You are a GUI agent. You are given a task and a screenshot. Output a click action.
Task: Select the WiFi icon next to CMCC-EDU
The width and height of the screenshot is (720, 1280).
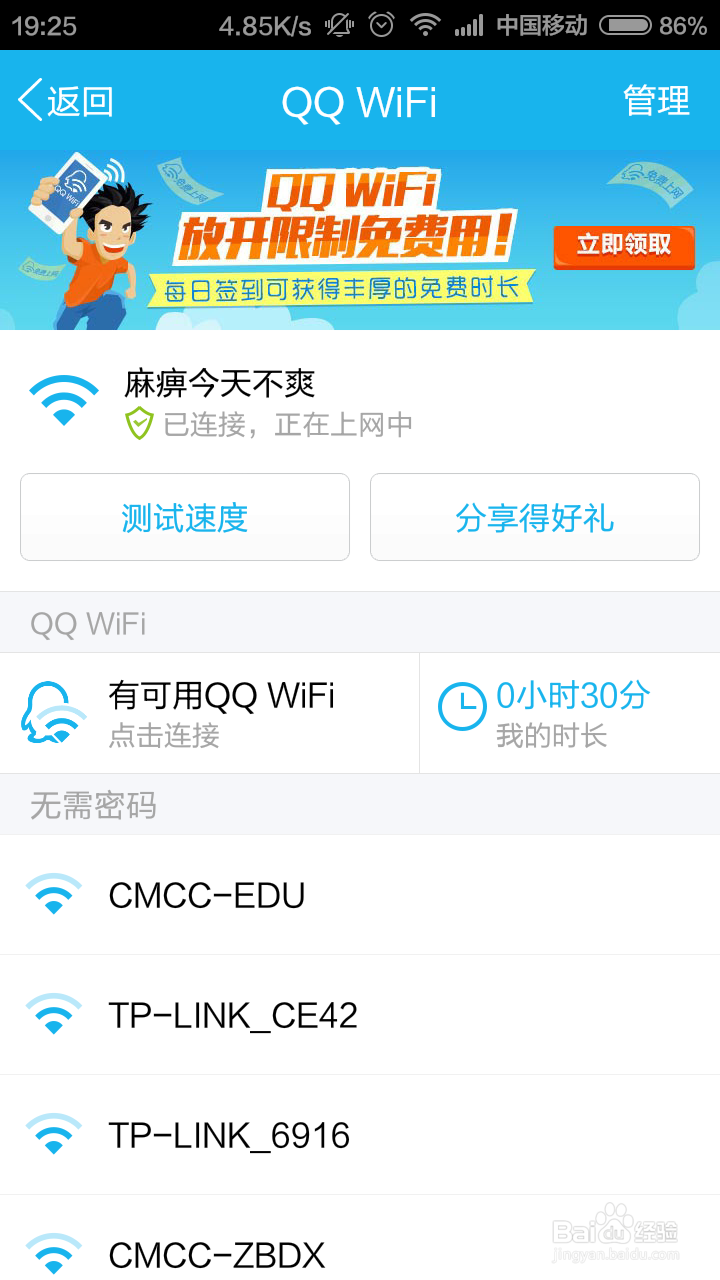pyautogui.click(x=54, y=893)
